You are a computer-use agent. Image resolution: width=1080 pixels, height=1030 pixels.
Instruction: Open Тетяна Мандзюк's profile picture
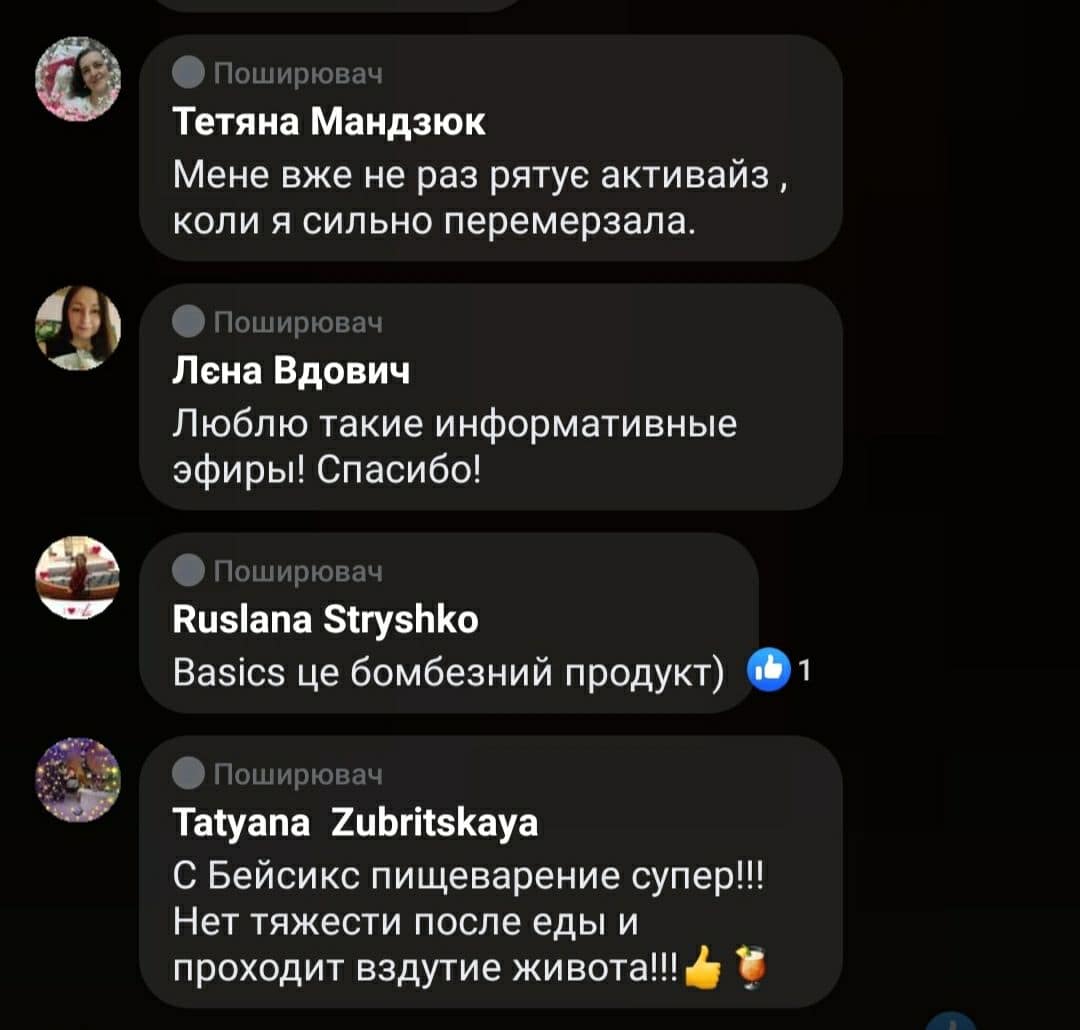[x=78, y=79]
